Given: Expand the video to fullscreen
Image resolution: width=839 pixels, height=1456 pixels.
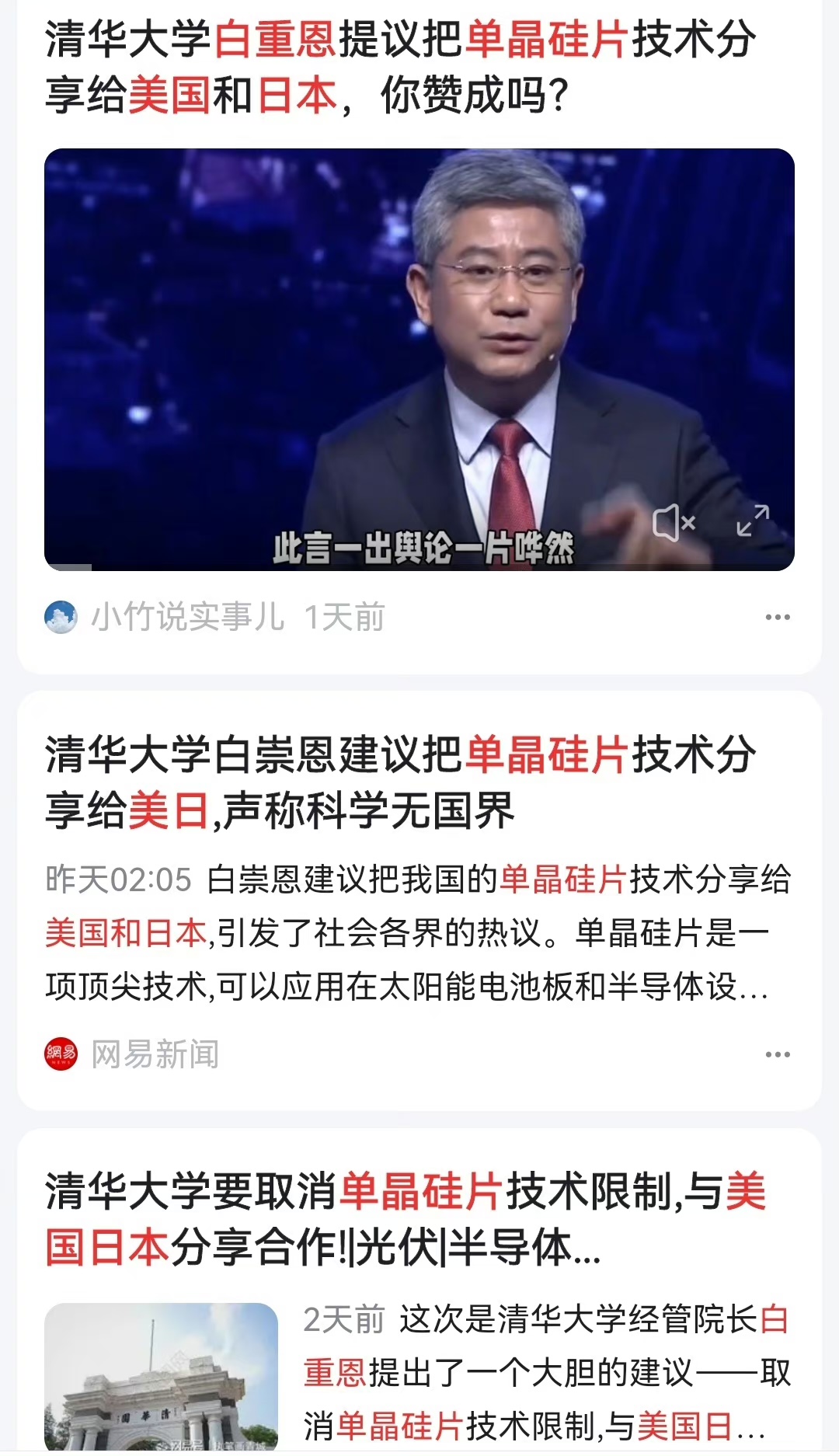Looking at the screenshot, I should point(752,521).
